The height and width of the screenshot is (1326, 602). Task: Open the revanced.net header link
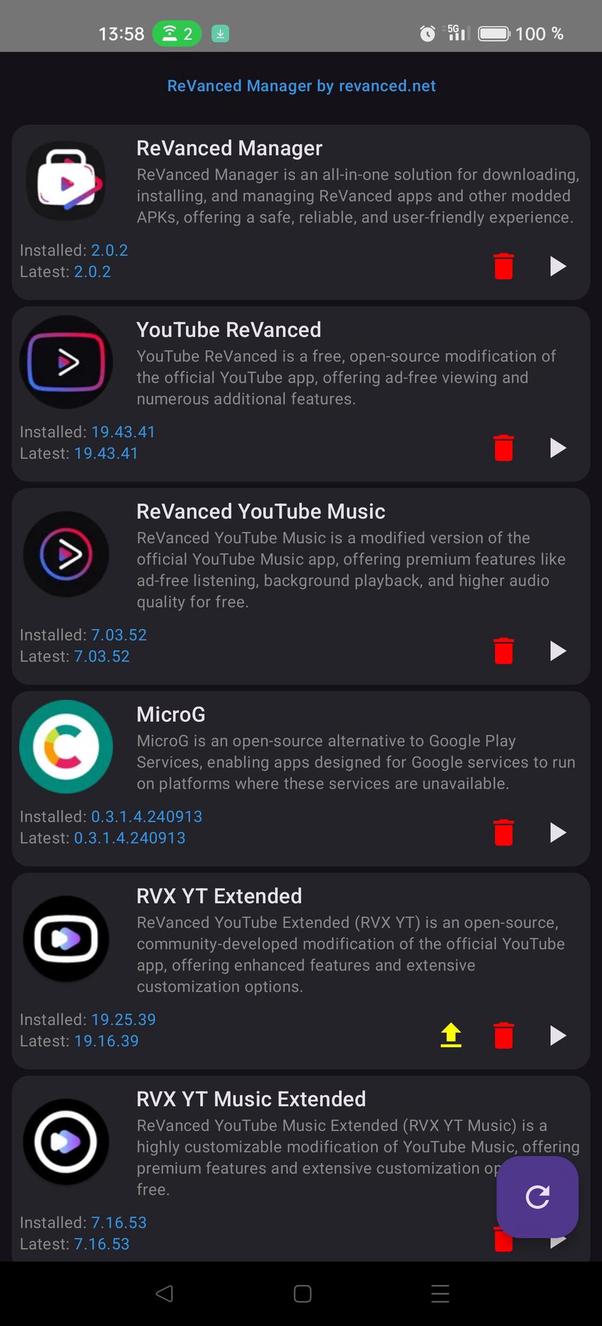coord(301,86)
